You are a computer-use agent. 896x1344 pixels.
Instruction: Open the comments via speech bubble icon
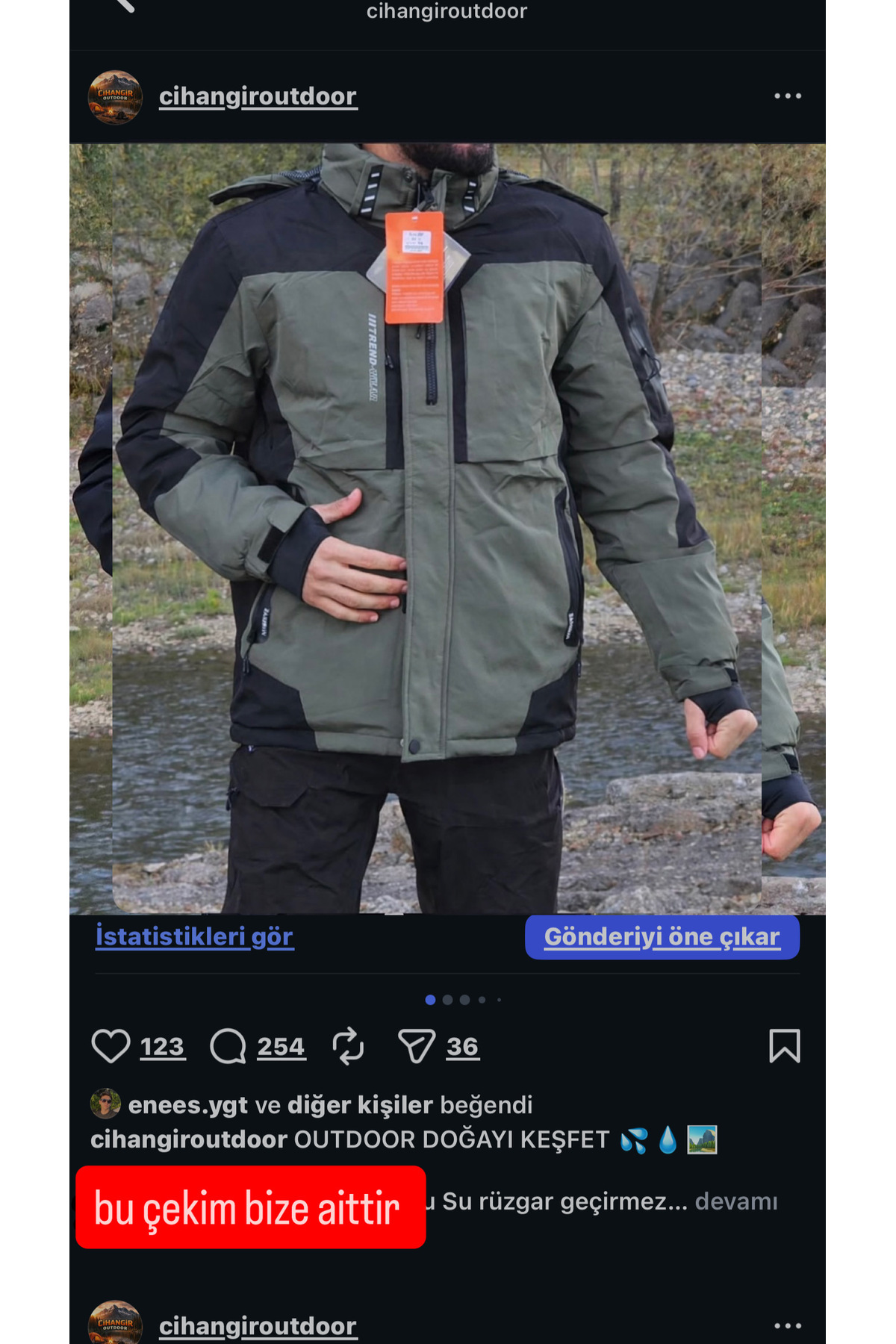tap(228, 1045)
